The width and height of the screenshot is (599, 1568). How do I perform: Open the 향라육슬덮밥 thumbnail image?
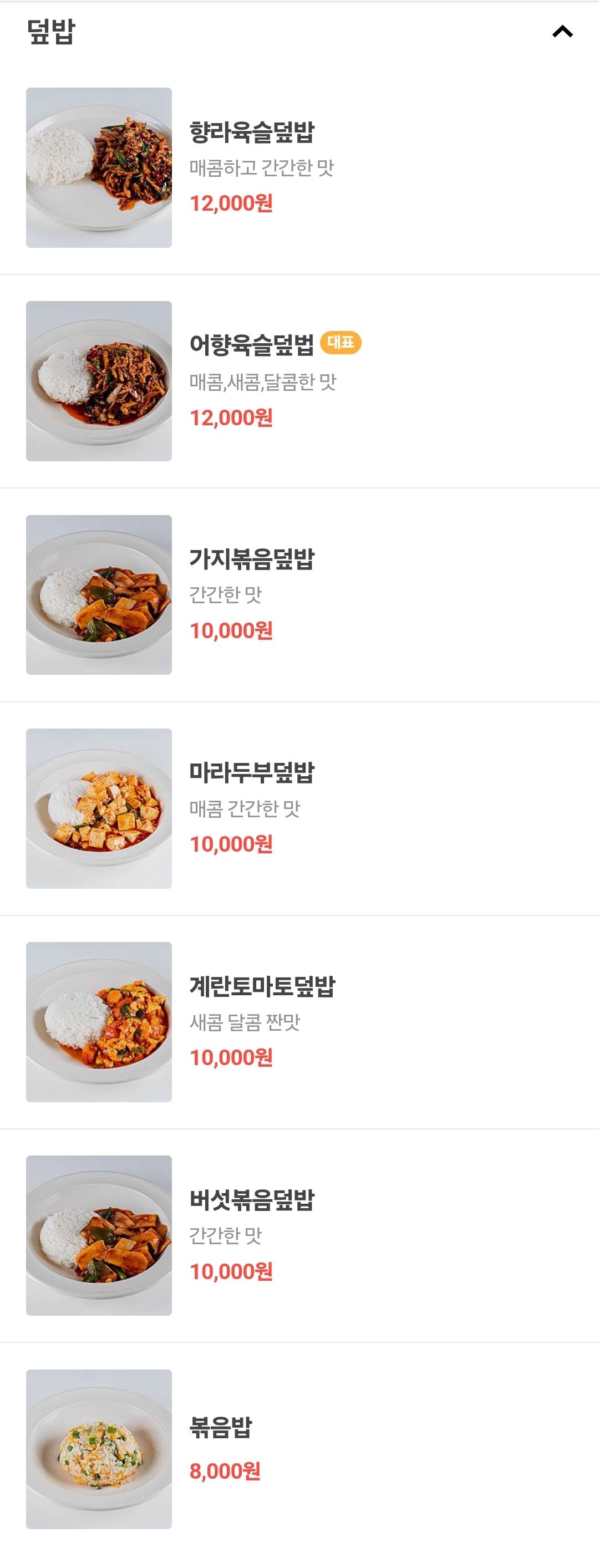pos(98,166)
